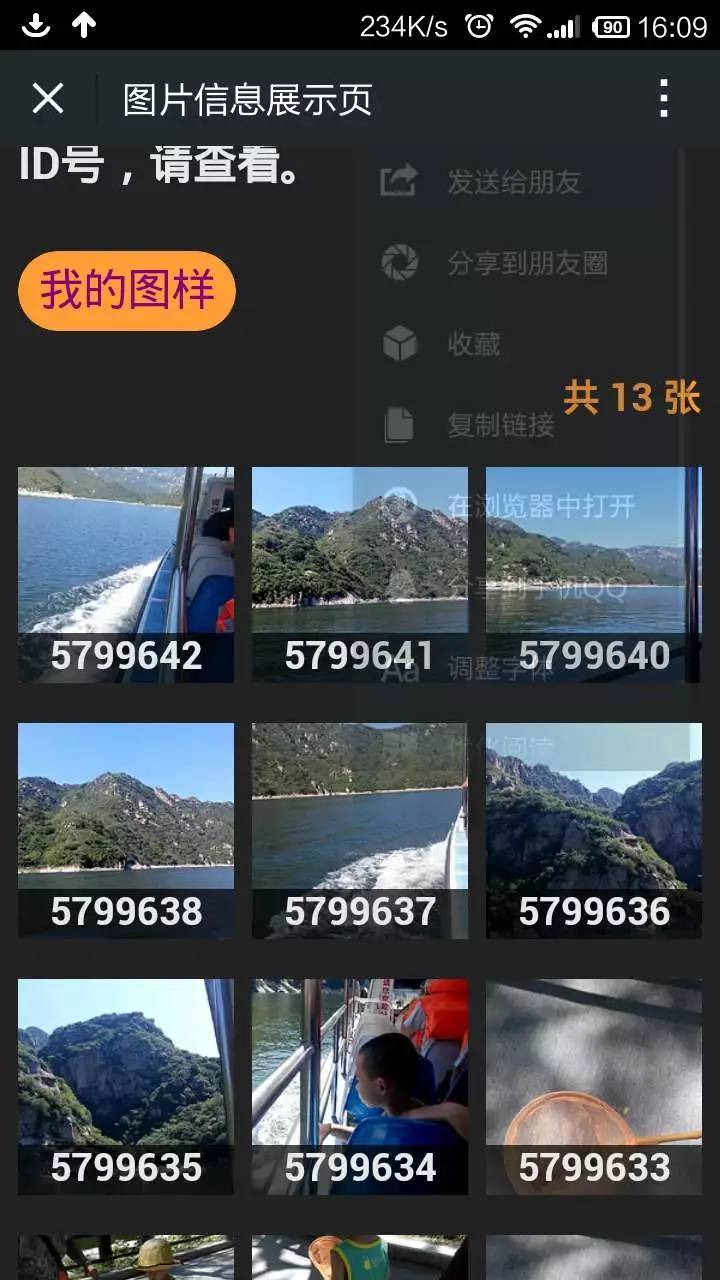
Task: View photo 5799636
Action: pos(593,830)
